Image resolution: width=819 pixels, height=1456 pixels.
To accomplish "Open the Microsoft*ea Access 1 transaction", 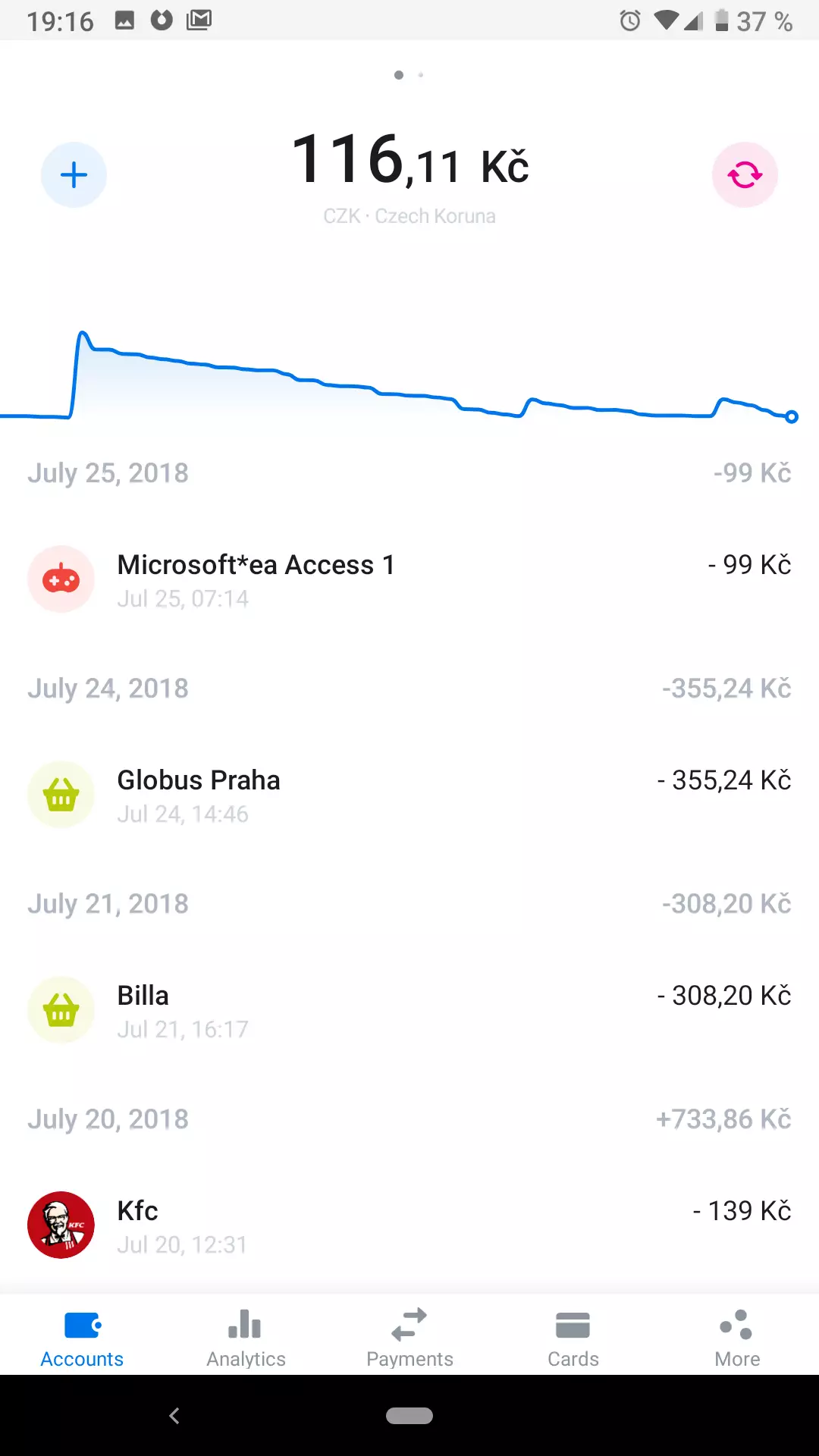I will coord(409,580).
